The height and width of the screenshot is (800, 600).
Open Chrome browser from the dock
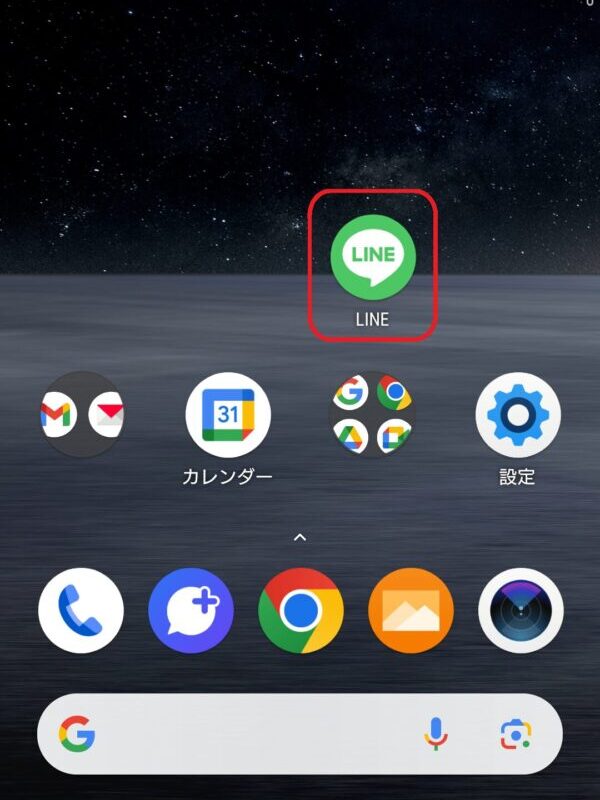pos(300,610)
